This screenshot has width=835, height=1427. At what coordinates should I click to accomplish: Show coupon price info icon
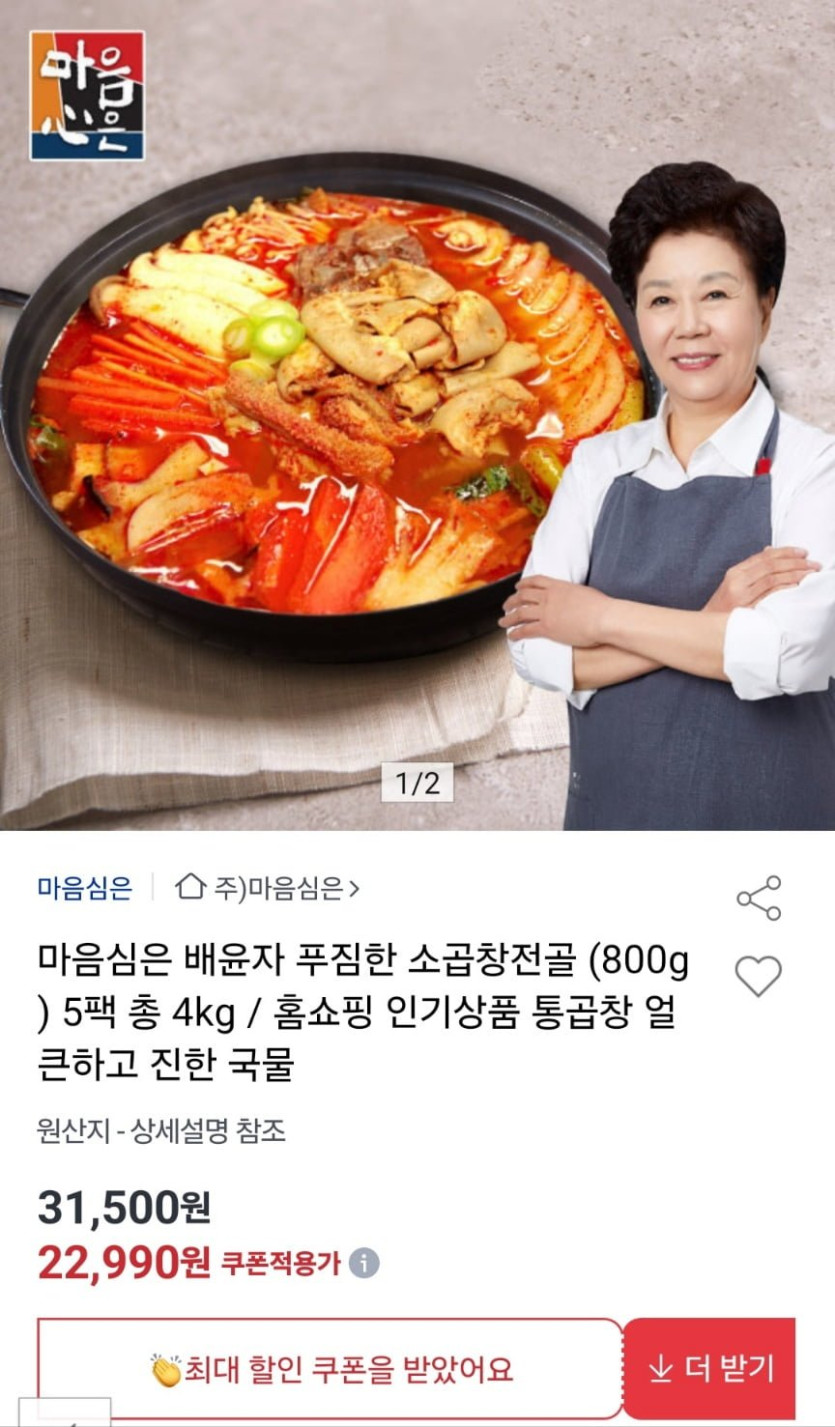coord(364,1263)
